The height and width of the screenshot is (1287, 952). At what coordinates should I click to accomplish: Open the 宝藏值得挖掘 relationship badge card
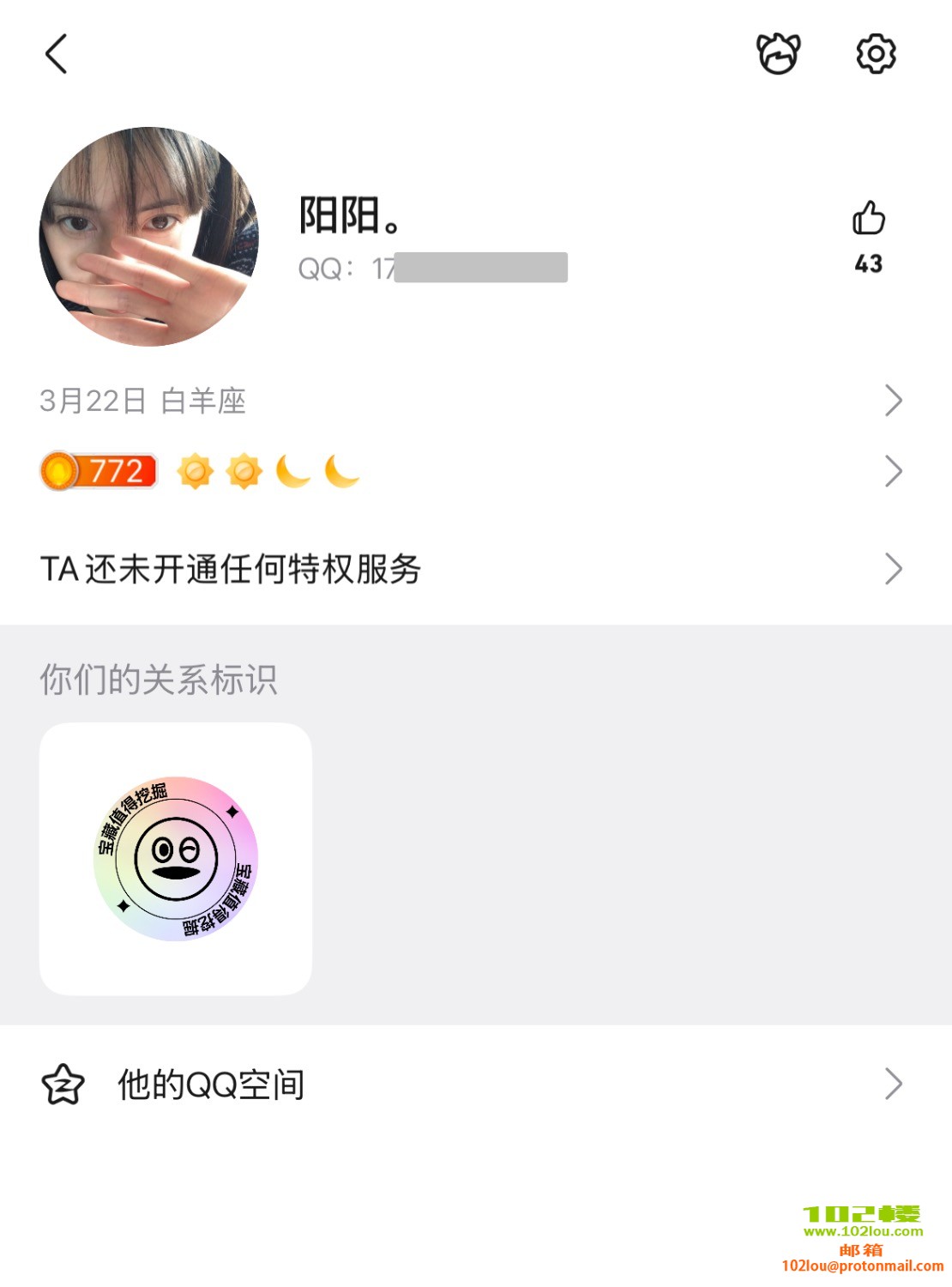coord(176,859)
